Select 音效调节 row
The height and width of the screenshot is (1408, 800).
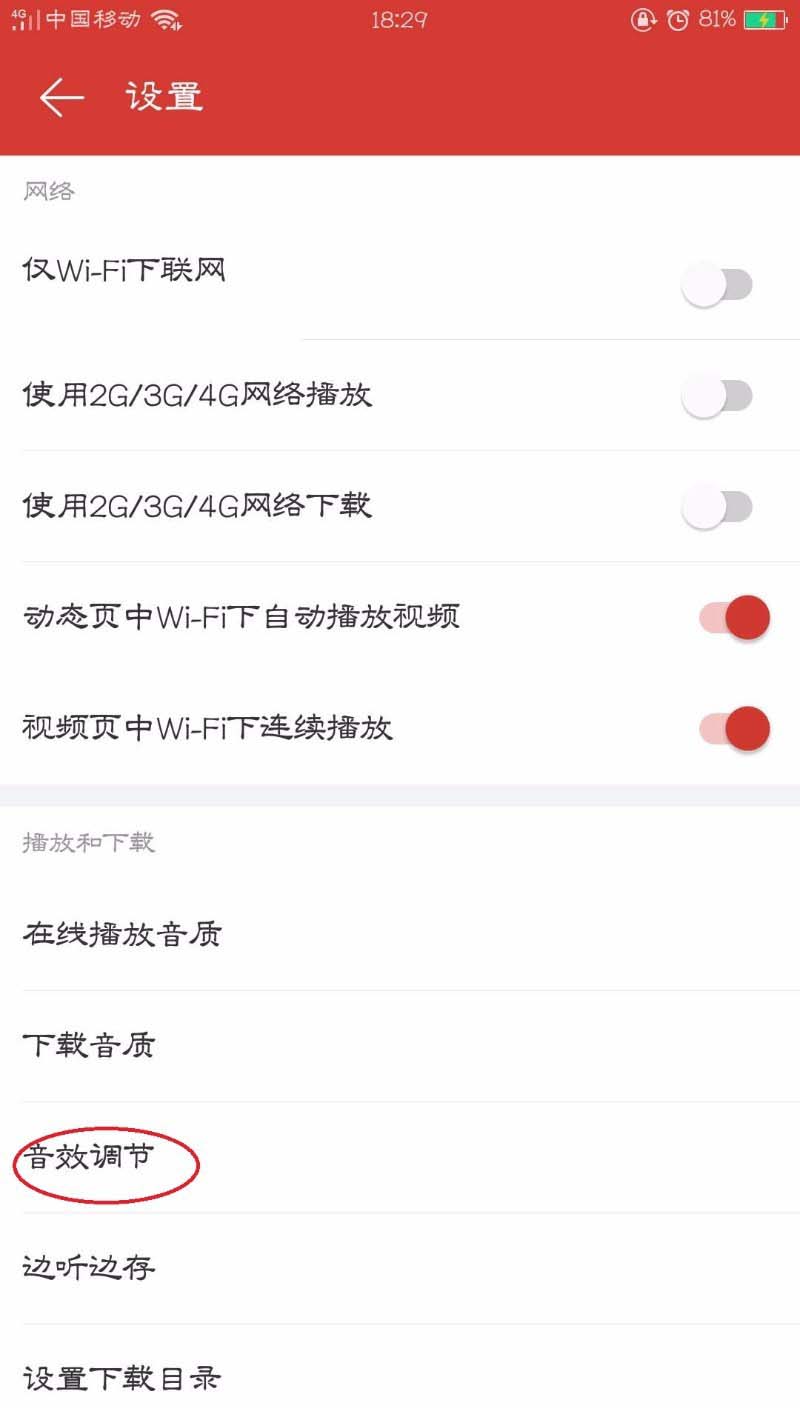coord(90,1158)
